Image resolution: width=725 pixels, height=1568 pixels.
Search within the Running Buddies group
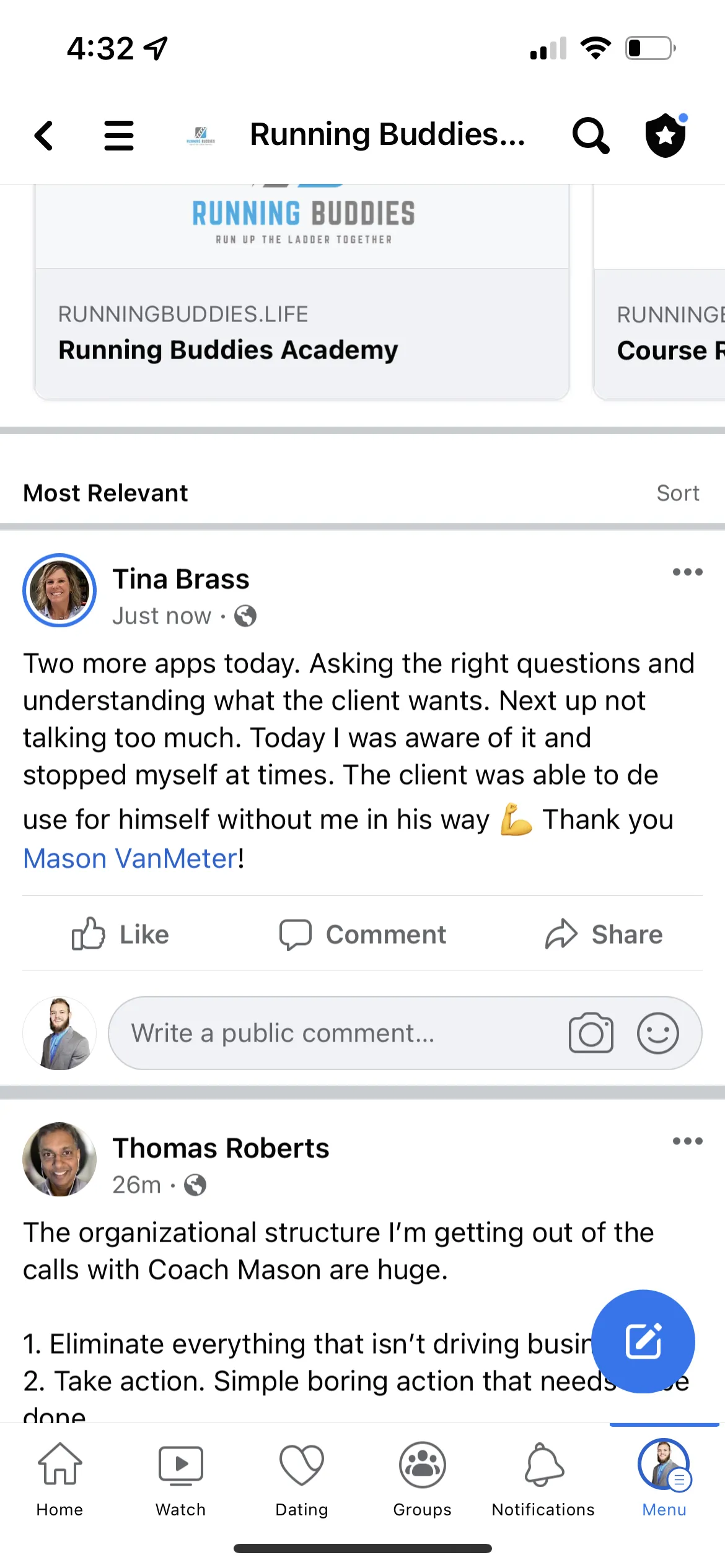tap(591, 135)
